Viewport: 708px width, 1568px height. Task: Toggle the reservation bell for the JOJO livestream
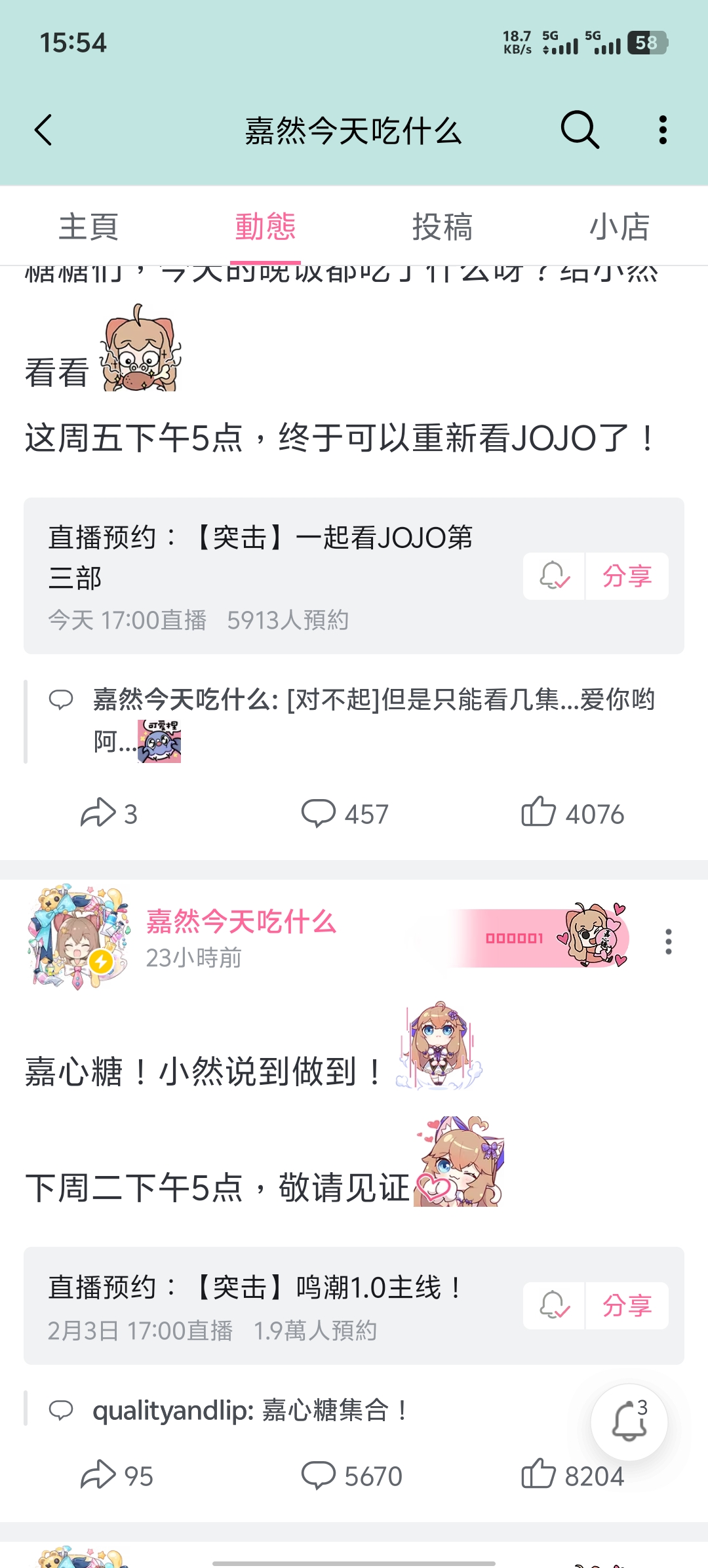(x=554, y=576)
